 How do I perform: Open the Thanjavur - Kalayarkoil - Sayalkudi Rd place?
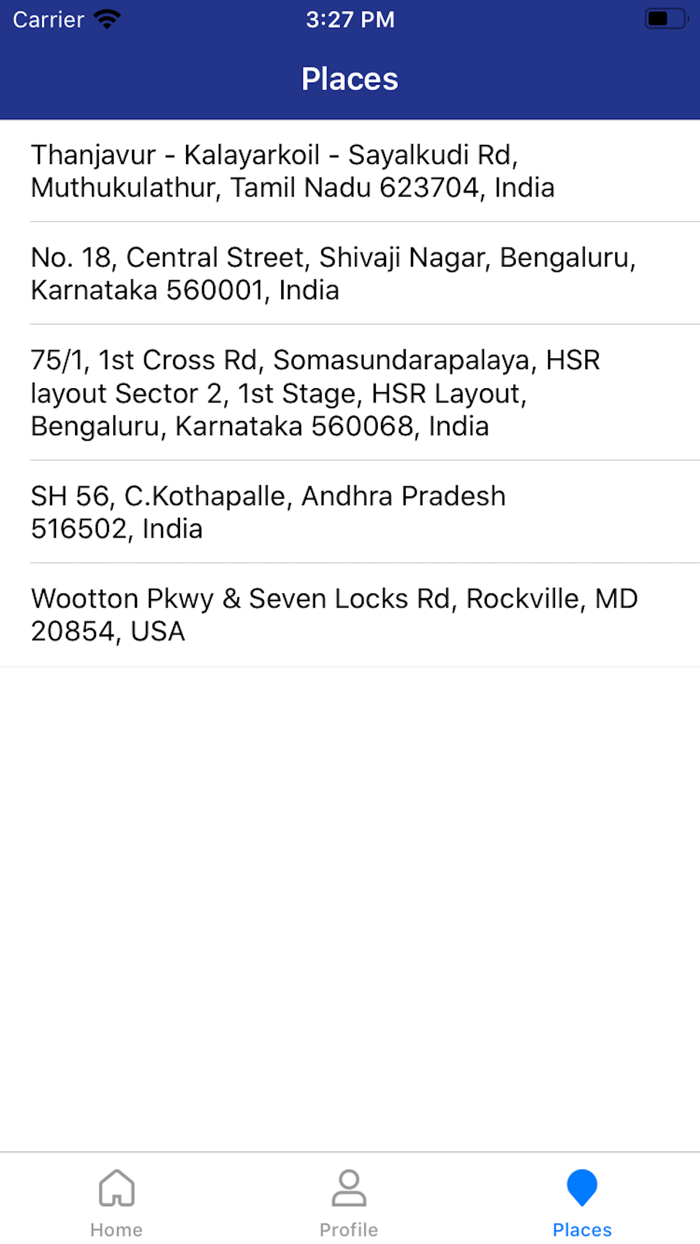pos(350,171)
